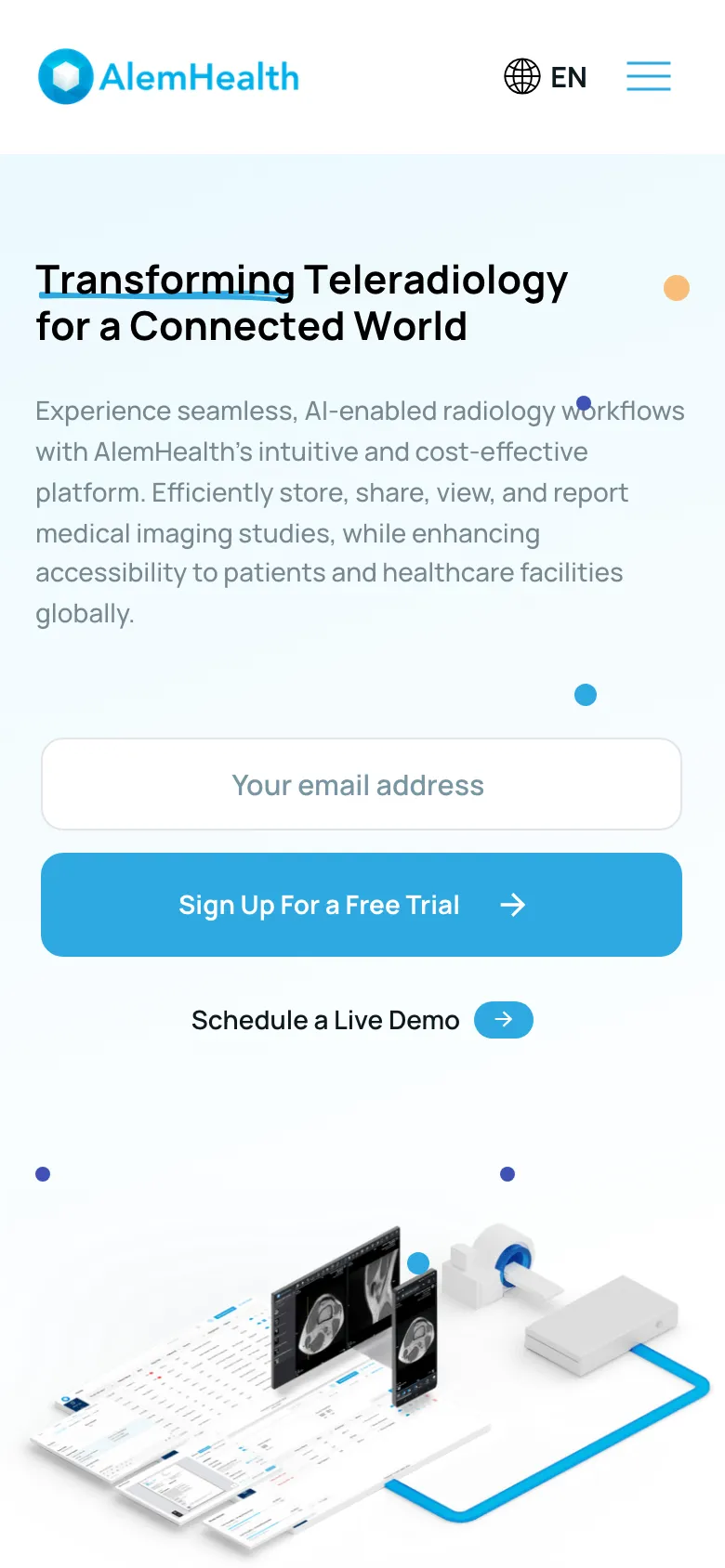
Task: Click the arrow icon next to Schedule a Live Demo
Action: click(503, 1019)
